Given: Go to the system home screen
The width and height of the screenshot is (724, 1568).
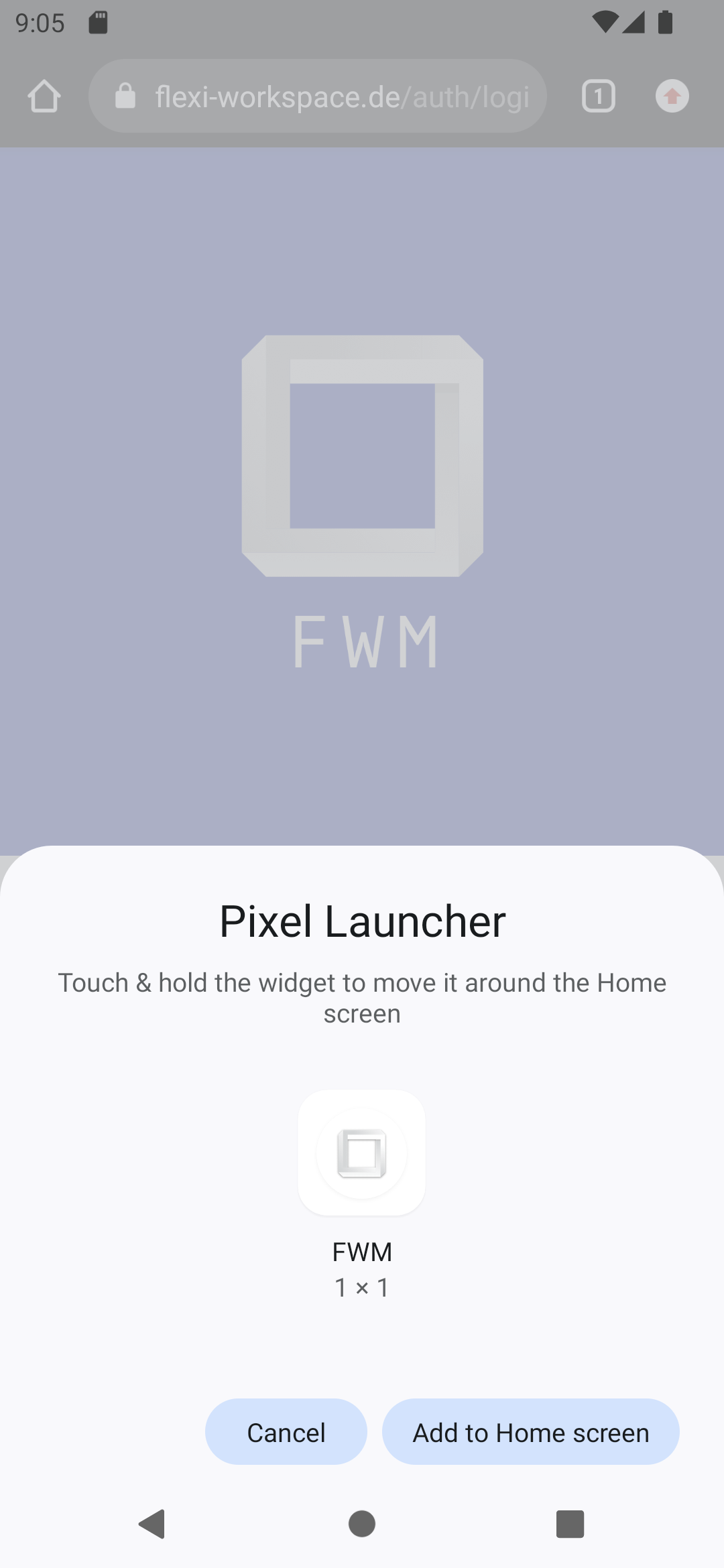Looking at the screenshot, I should pos(362,1524).
